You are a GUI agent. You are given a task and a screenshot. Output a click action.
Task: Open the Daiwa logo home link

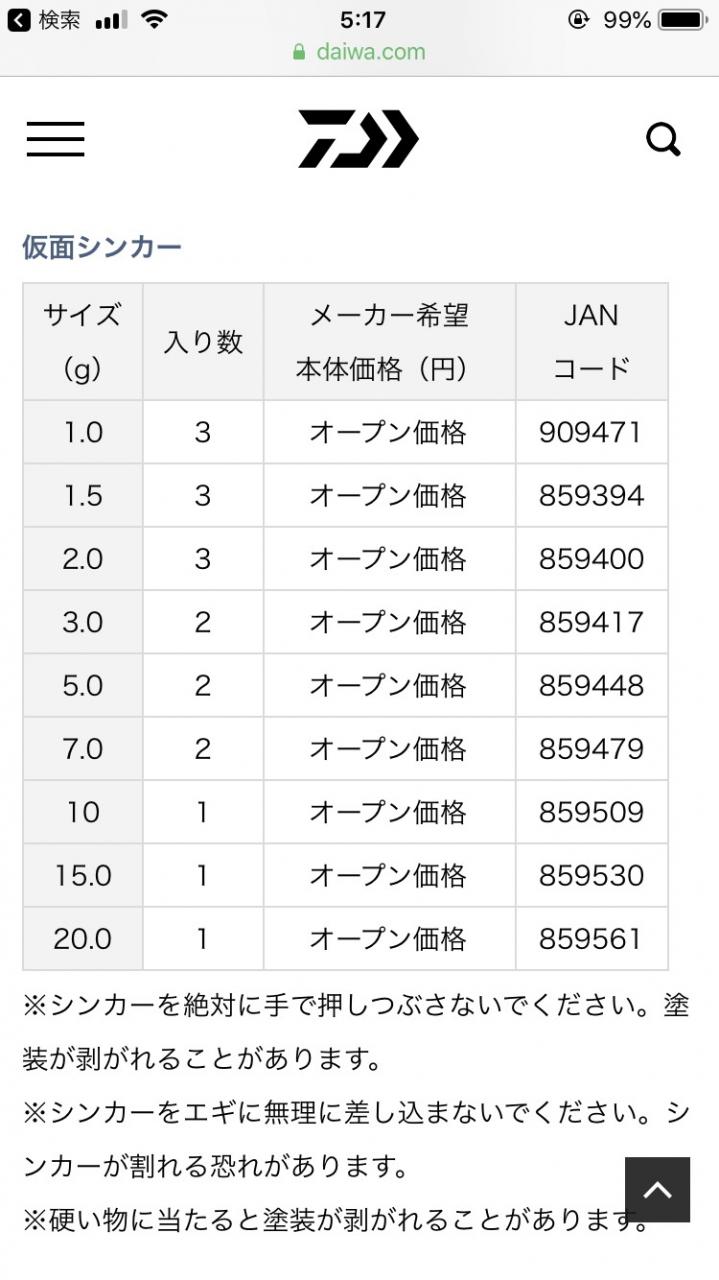[358, 139]
